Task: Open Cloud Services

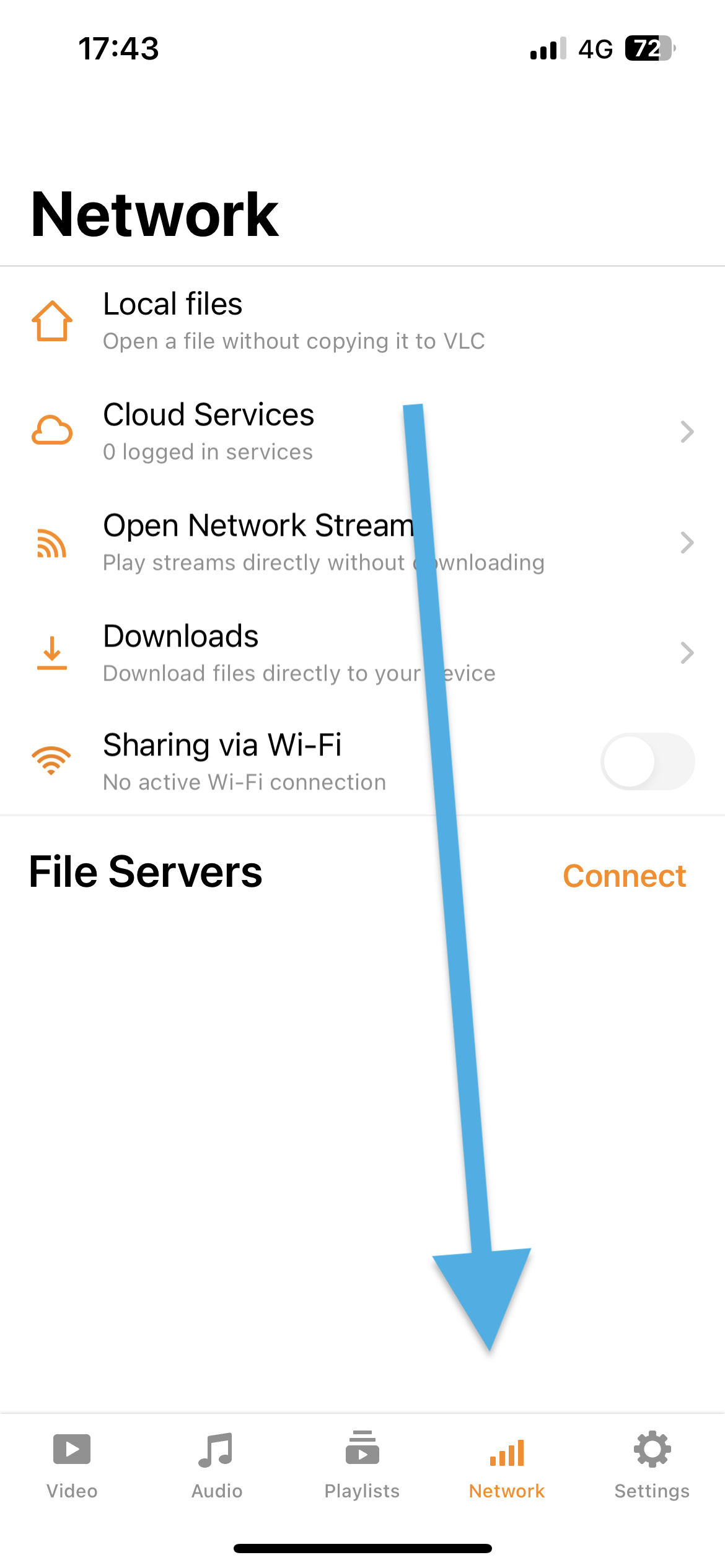Action: tap(362, 432)
